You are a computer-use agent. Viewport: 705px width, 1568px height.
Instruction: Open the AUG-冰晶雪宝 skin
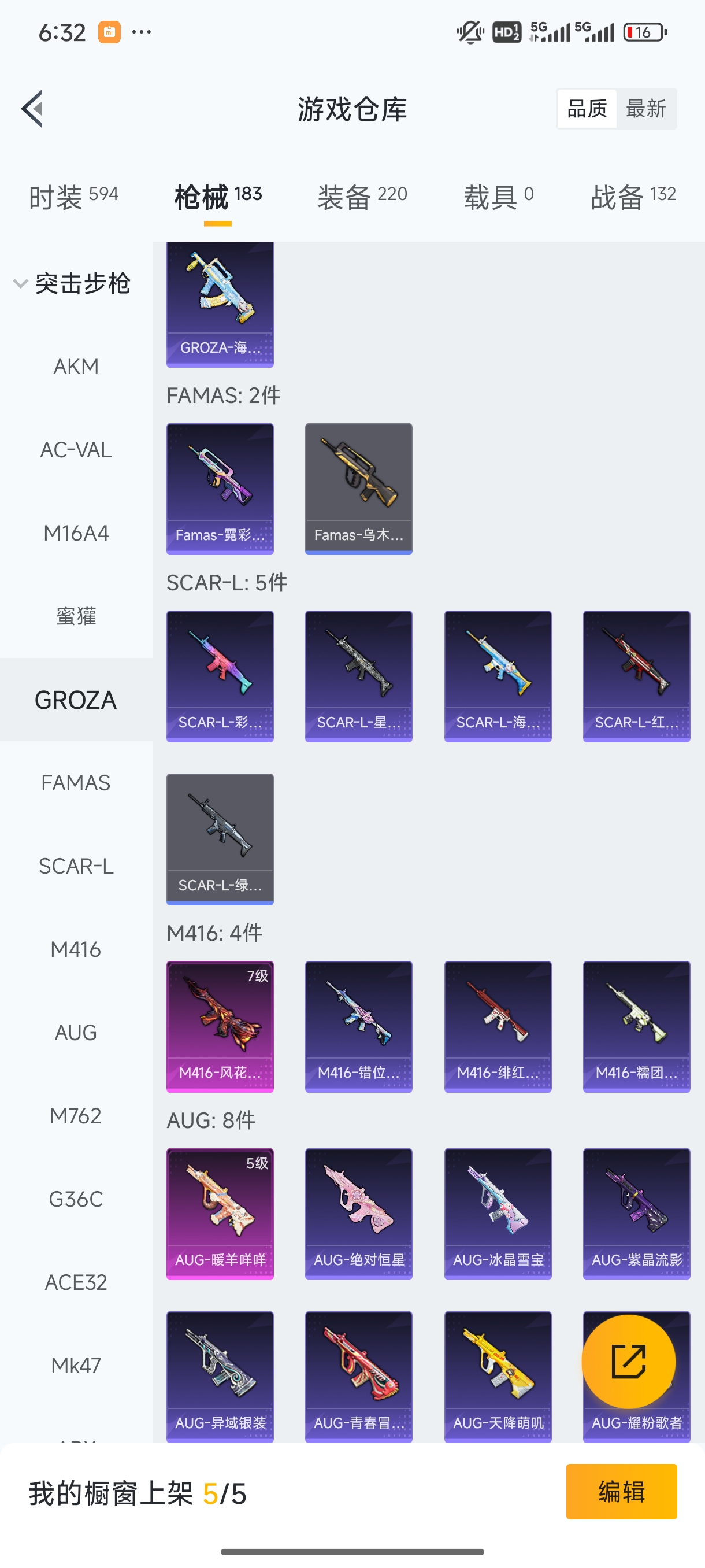[498, 1214]
